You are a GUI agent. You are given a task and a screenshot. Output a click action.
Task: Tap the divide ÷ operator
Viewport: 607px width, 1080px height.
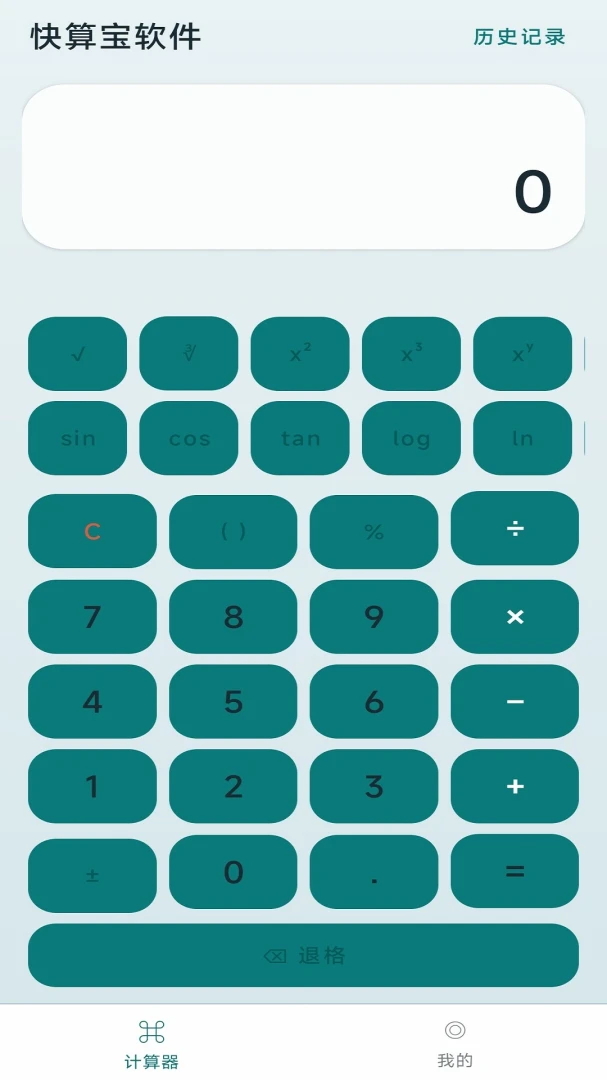(x=515, y=528)
